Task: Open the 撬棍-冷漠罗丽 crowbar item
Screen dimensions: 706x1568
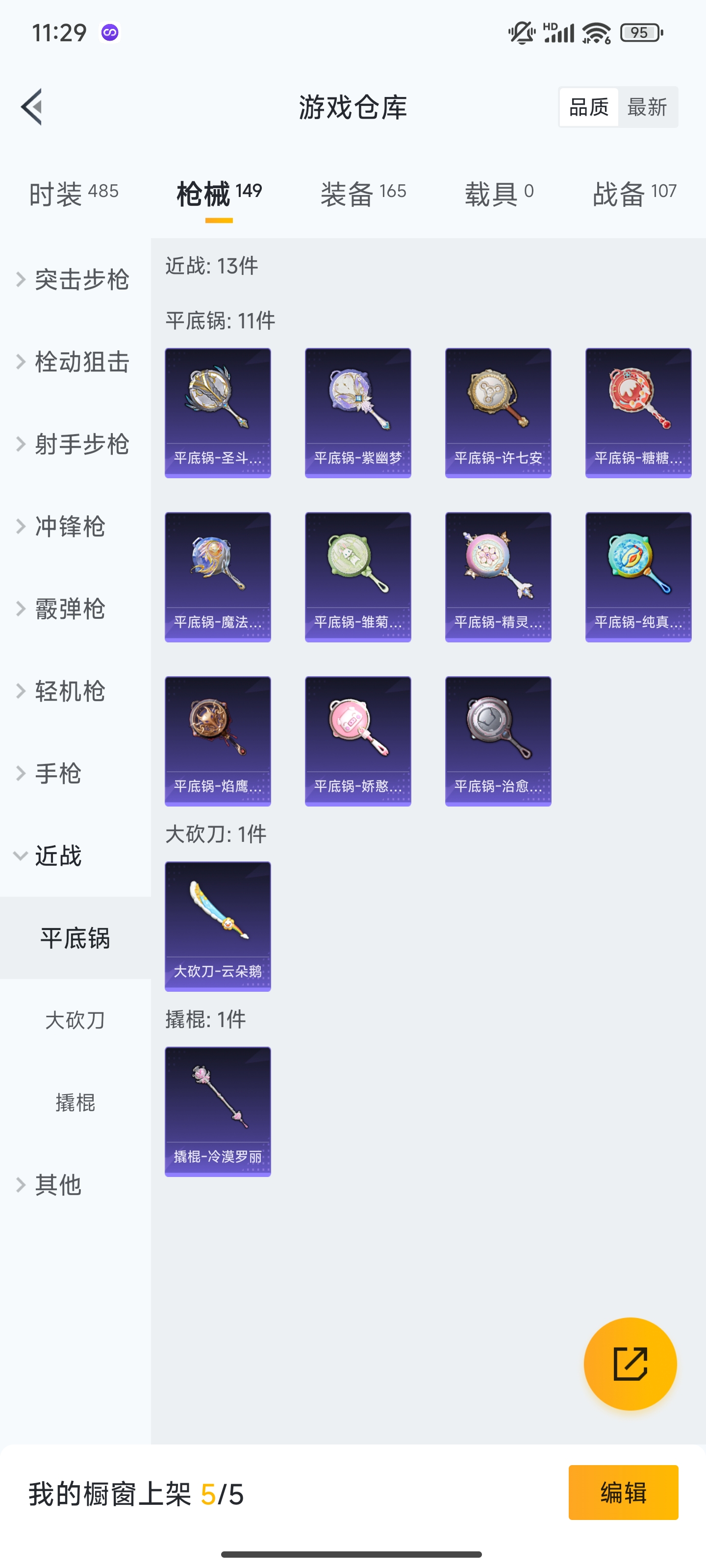Action: [x=218, y=1111]
